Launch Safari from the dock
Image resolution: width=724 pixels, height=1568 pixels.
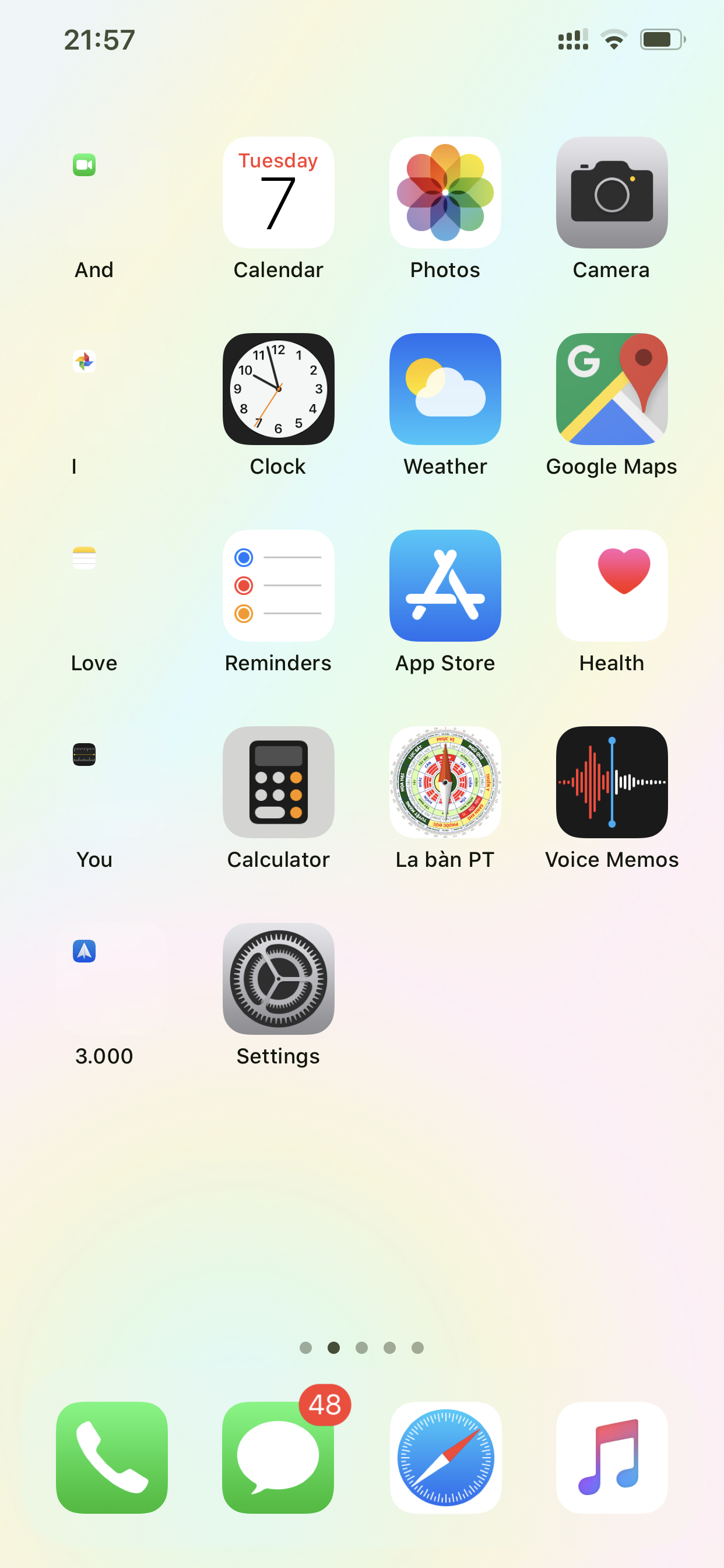445,1458
